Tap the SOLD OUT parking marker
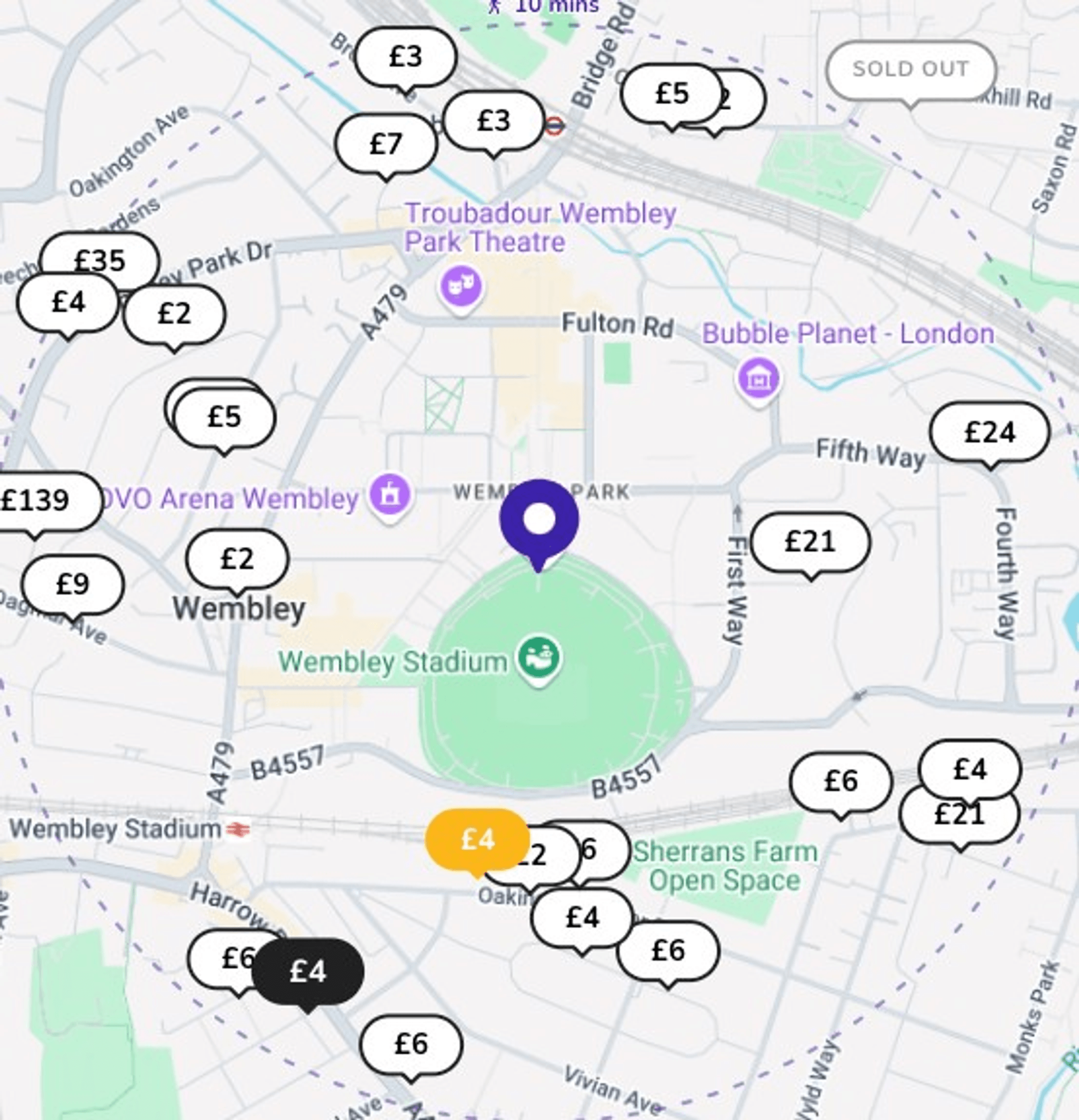 tap(910, 69)
